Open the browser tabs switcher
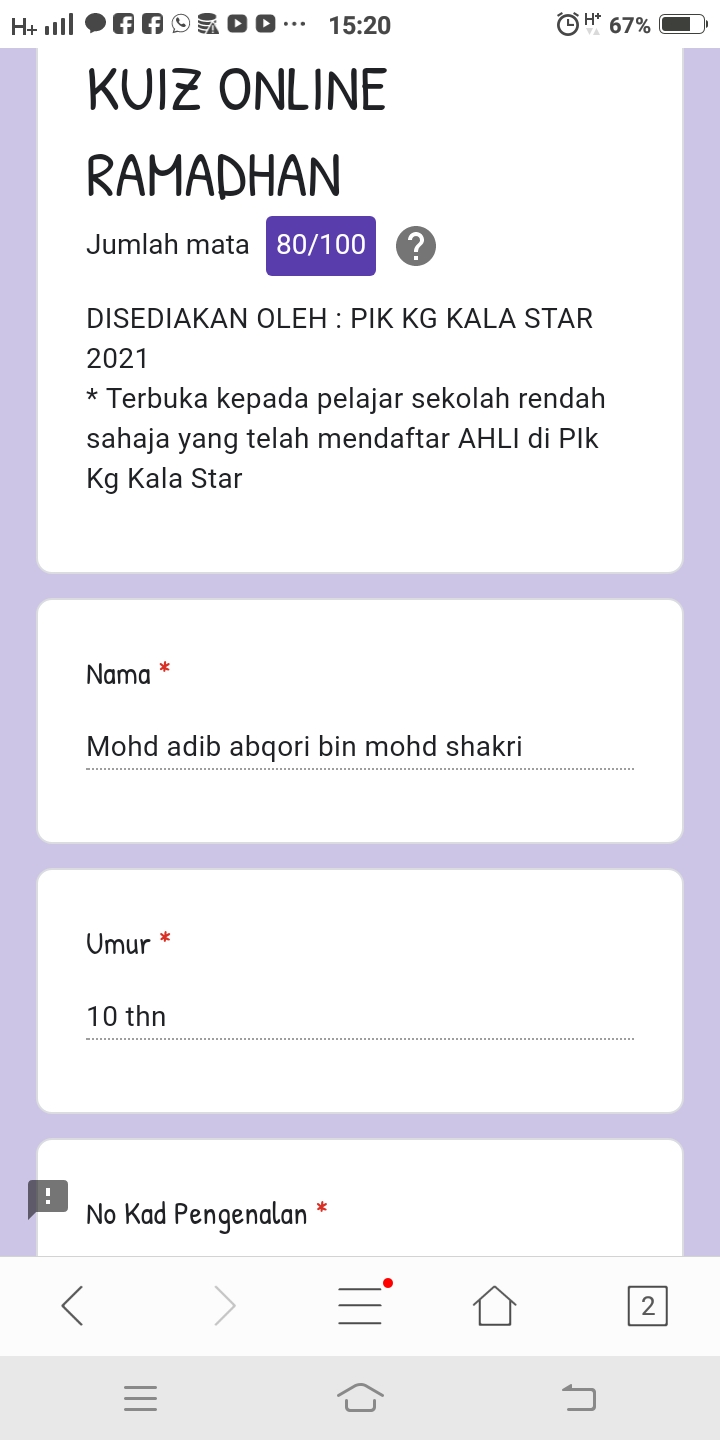 pos(647,1305)
